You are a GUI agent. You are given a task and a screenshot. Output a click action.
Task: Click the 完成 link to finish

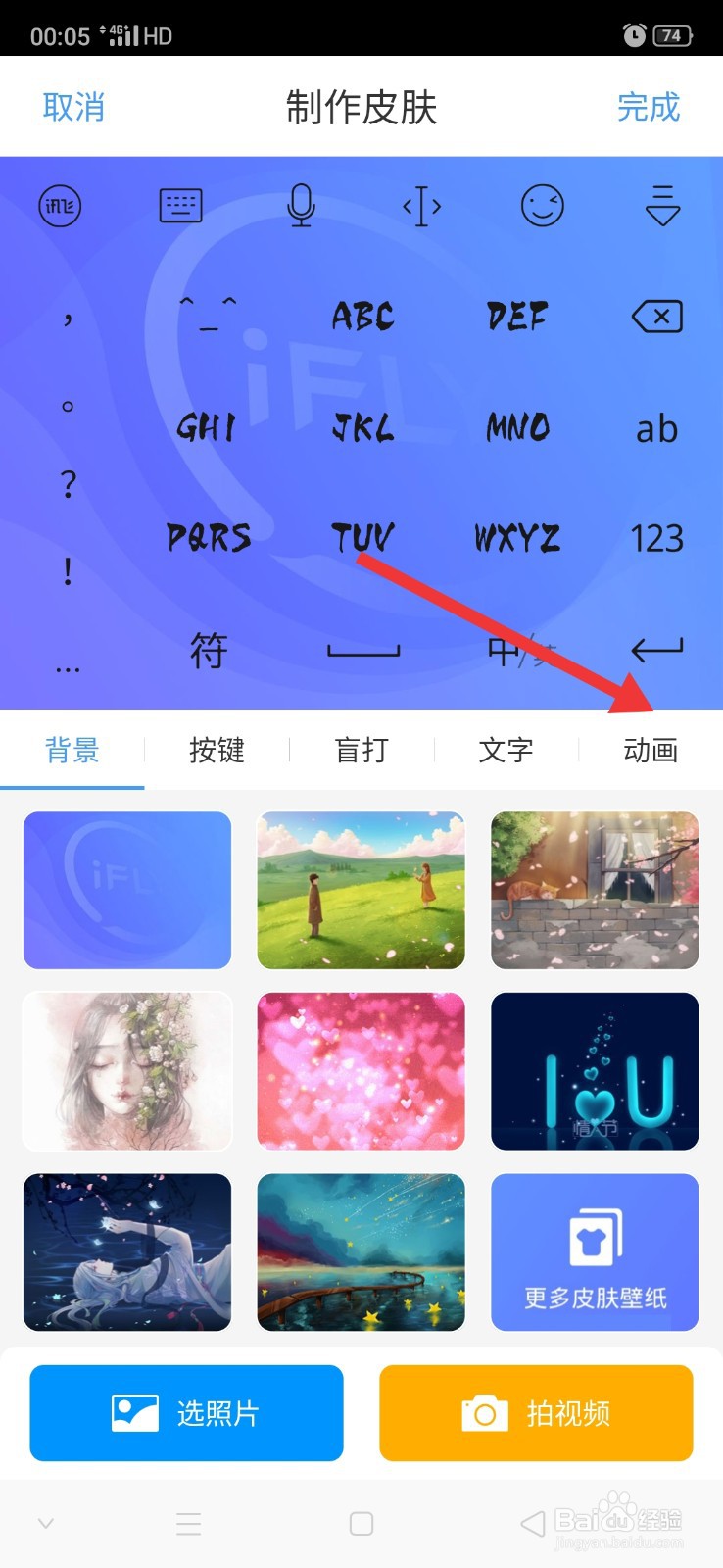[650, 108]
